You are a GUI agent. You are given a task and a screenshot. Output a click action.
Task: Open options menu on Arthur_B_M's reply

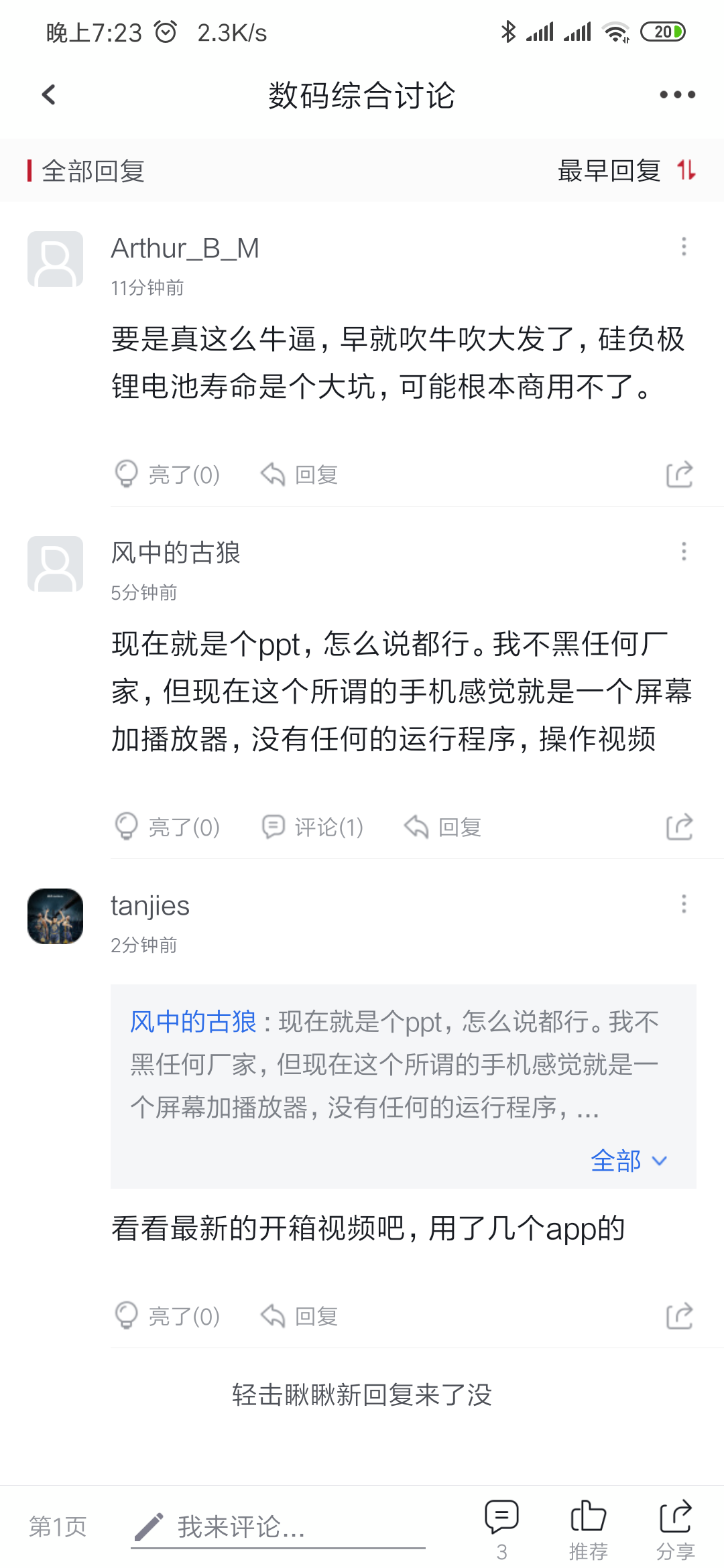pyautogui.click(x=684, y=247)
